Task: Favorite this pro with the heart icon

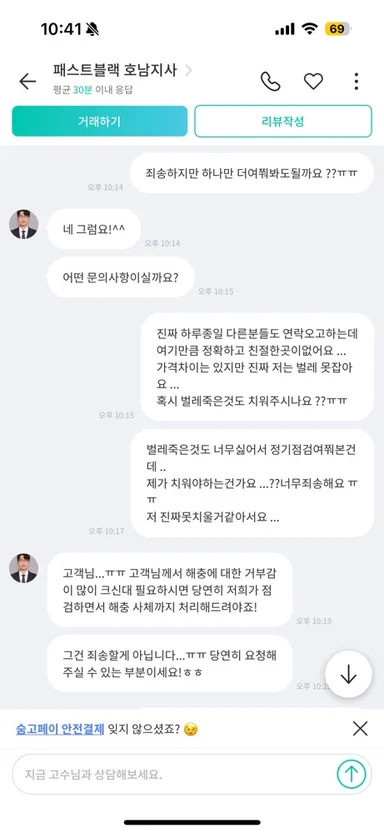Action: point(313,81)
